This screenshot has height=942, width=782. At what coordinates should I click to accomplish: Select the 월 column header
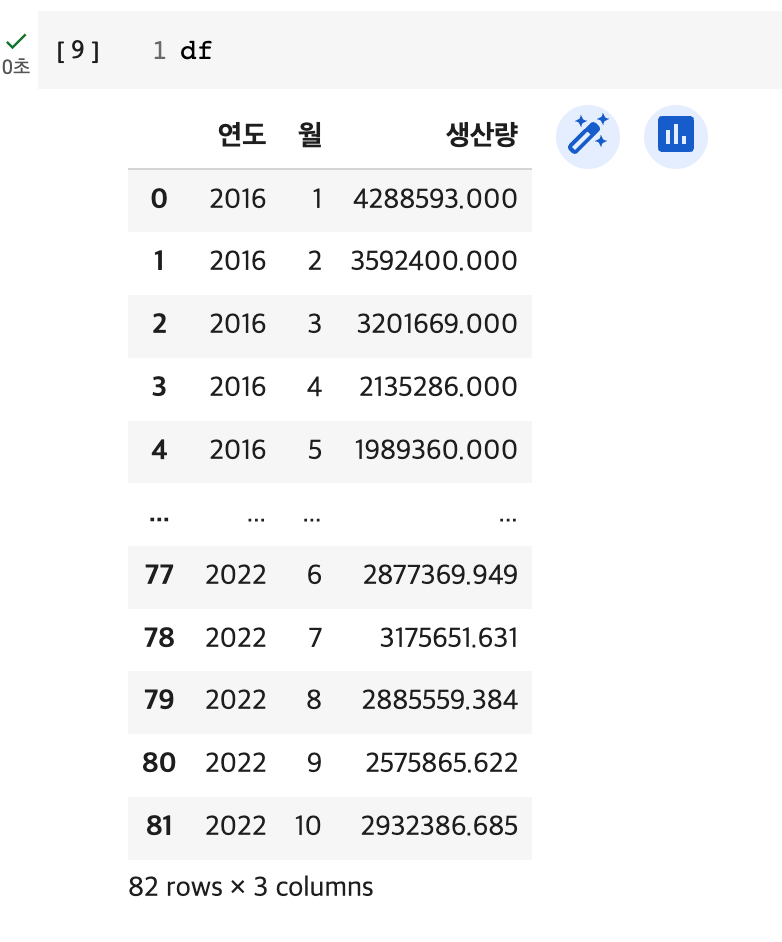310,135
